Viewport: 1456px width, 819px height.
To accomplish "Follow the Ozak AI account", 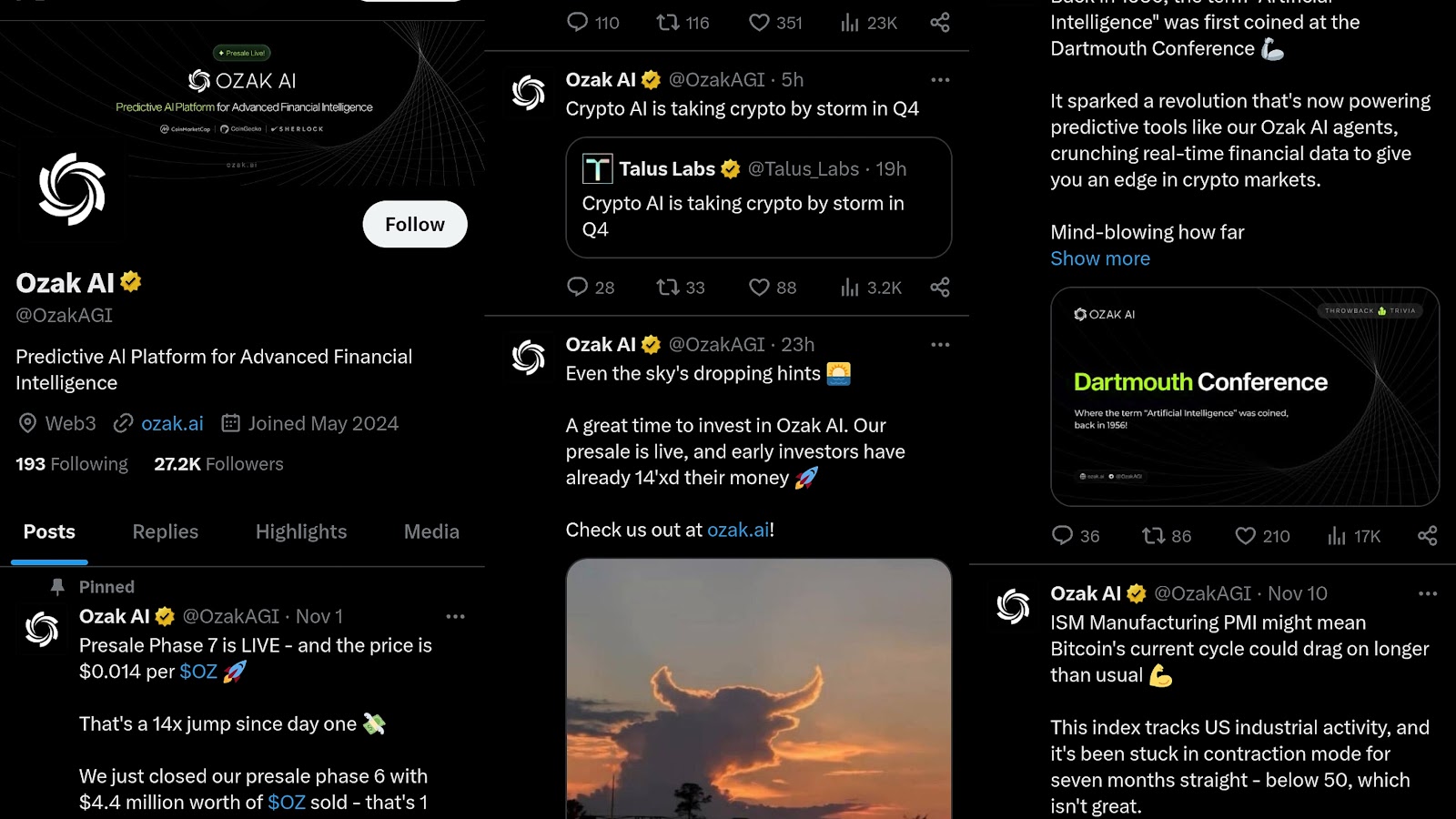I will click(414, 224).
